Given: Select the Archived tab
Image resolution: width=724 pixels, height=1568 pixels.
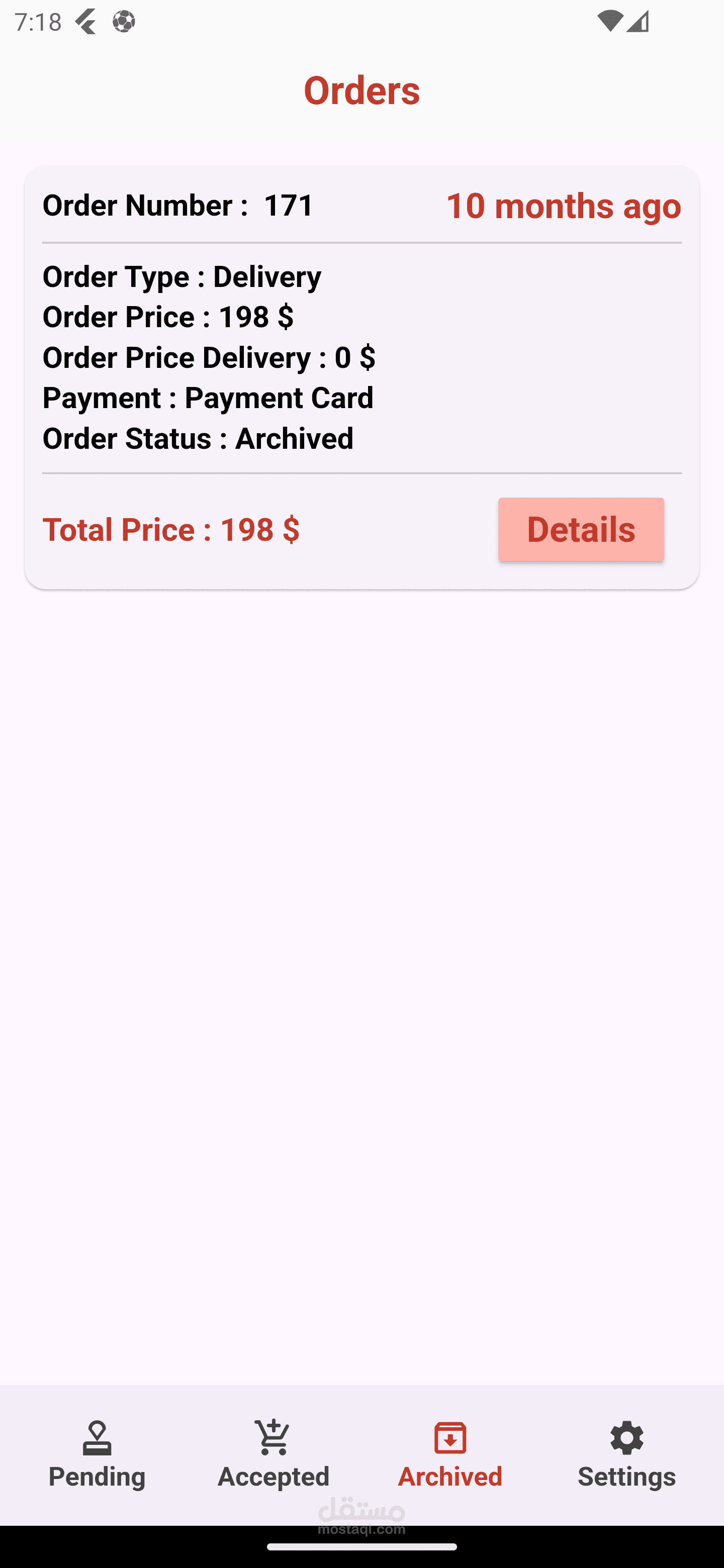Looking at the screenshot, I should tap(450, 1454).
